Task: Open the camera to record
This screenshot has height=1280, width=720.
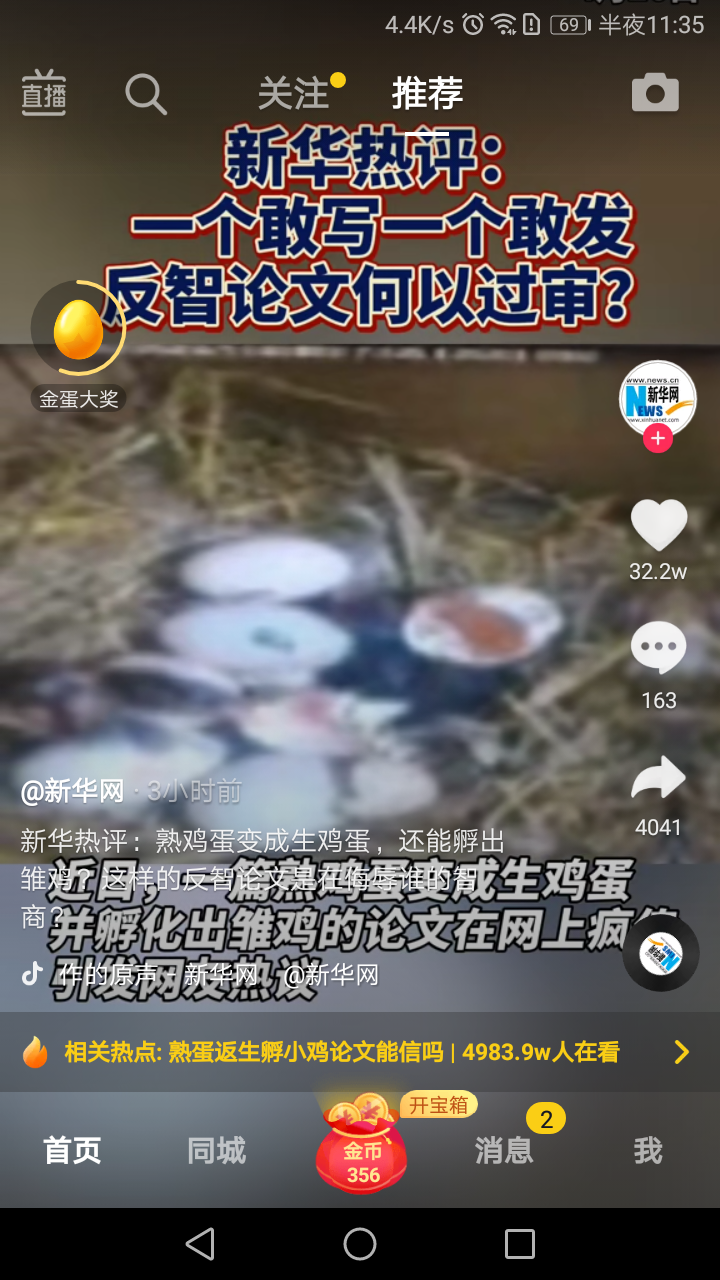Action: [x=655, y=94]
